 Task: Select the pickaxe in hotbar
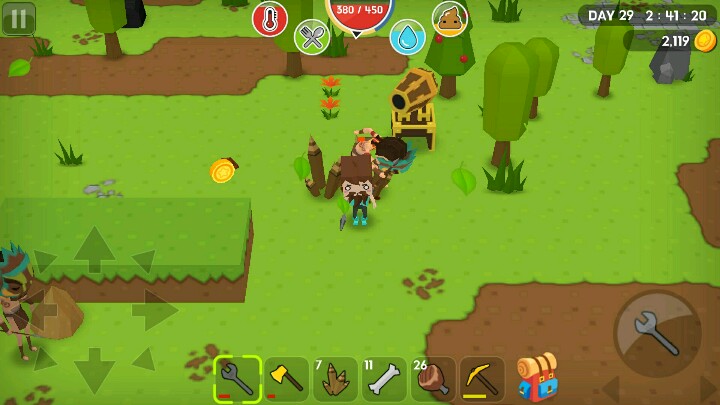click(482, 379)
